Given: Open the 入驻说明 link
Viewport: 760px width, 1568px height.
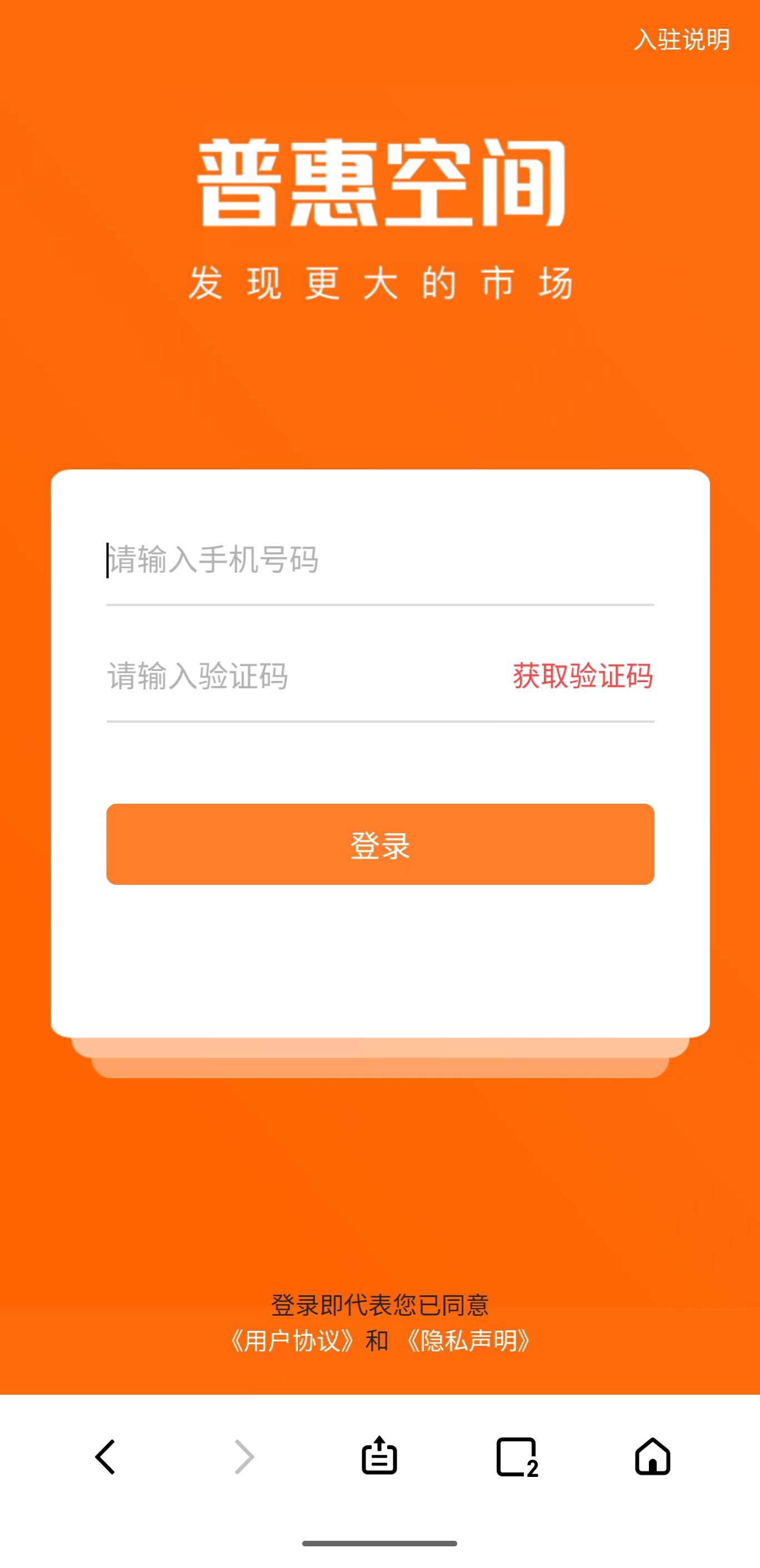Looking at the screenshot, I should coord(682,40).
